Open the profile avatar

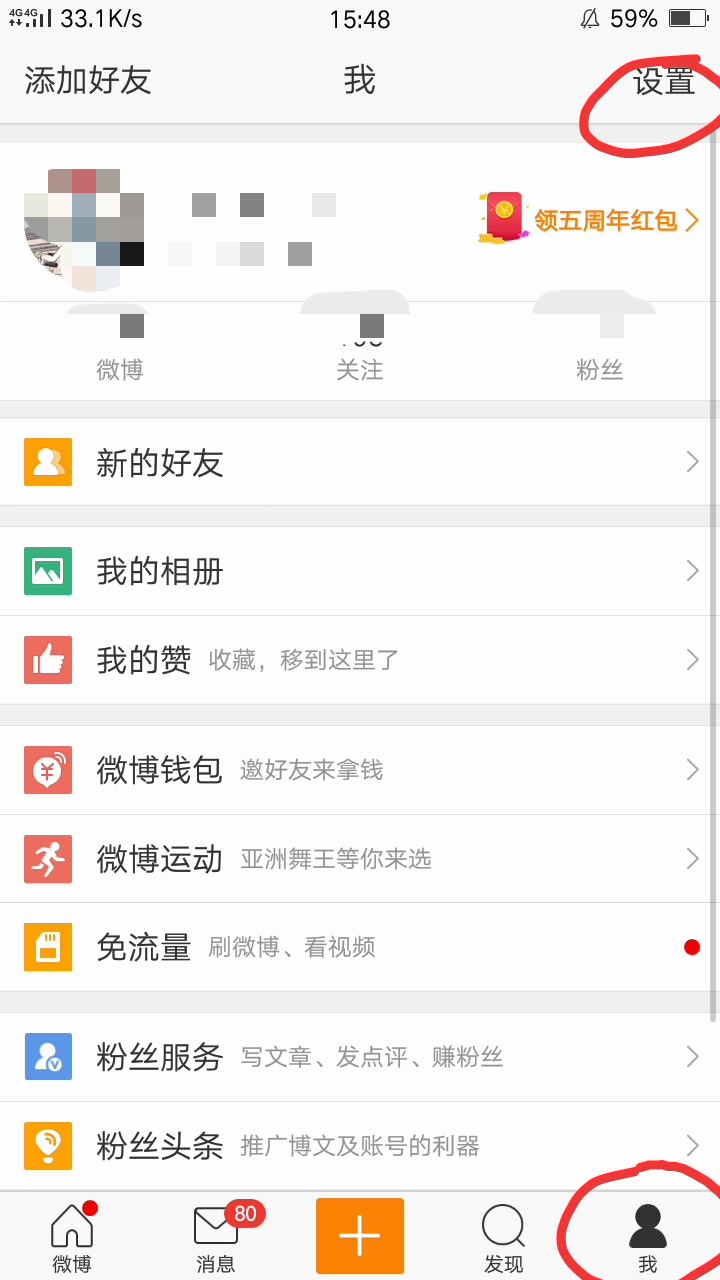coord(83,230)
